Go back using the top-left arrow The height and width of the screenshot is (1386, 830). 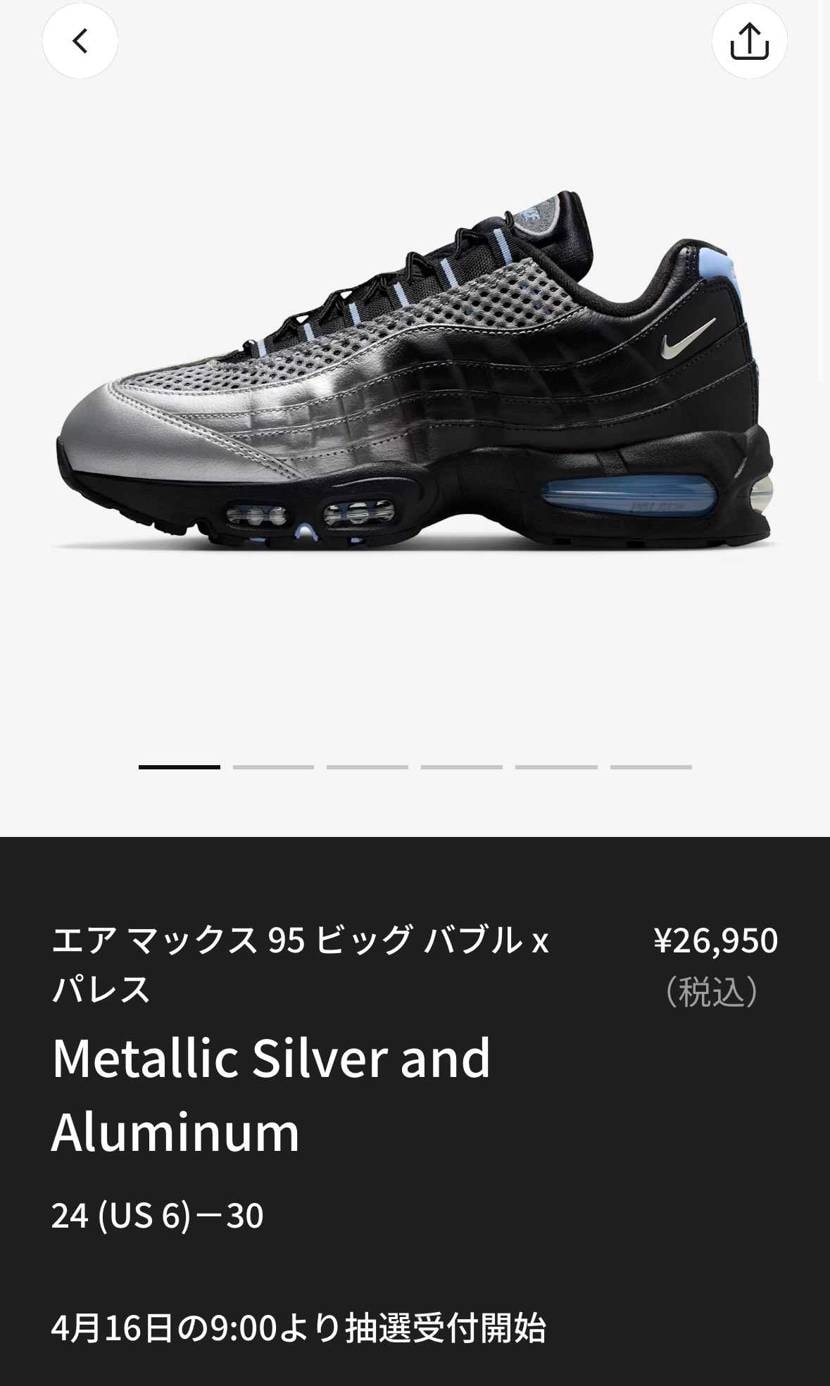(80, 41)
